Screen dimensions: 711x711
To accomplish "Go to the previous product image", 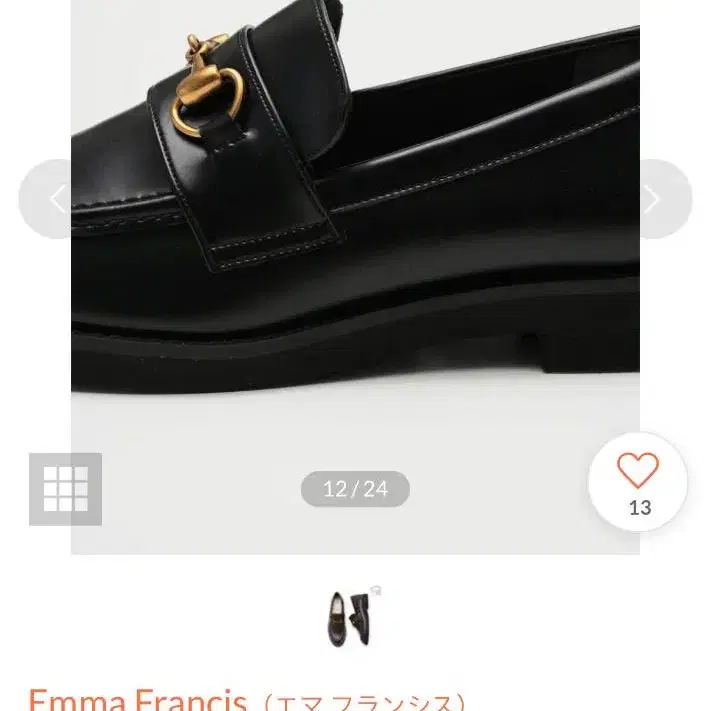I will 56,199.
